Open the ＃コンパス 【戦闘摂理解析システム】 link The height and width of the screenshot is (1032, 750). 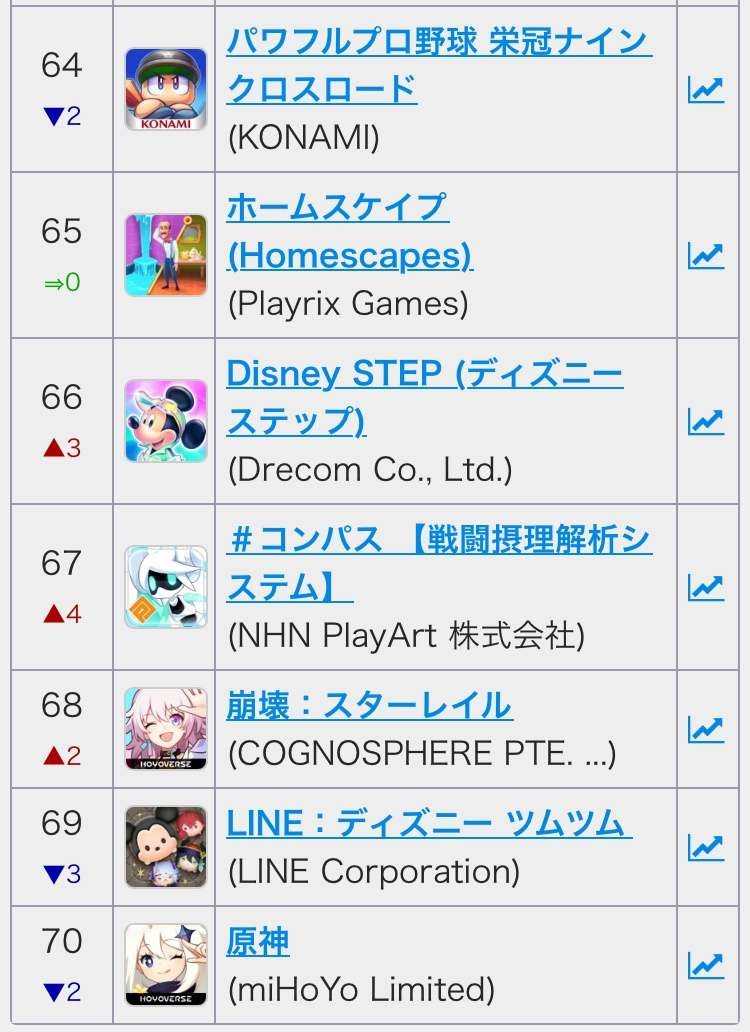click(440, 540)
